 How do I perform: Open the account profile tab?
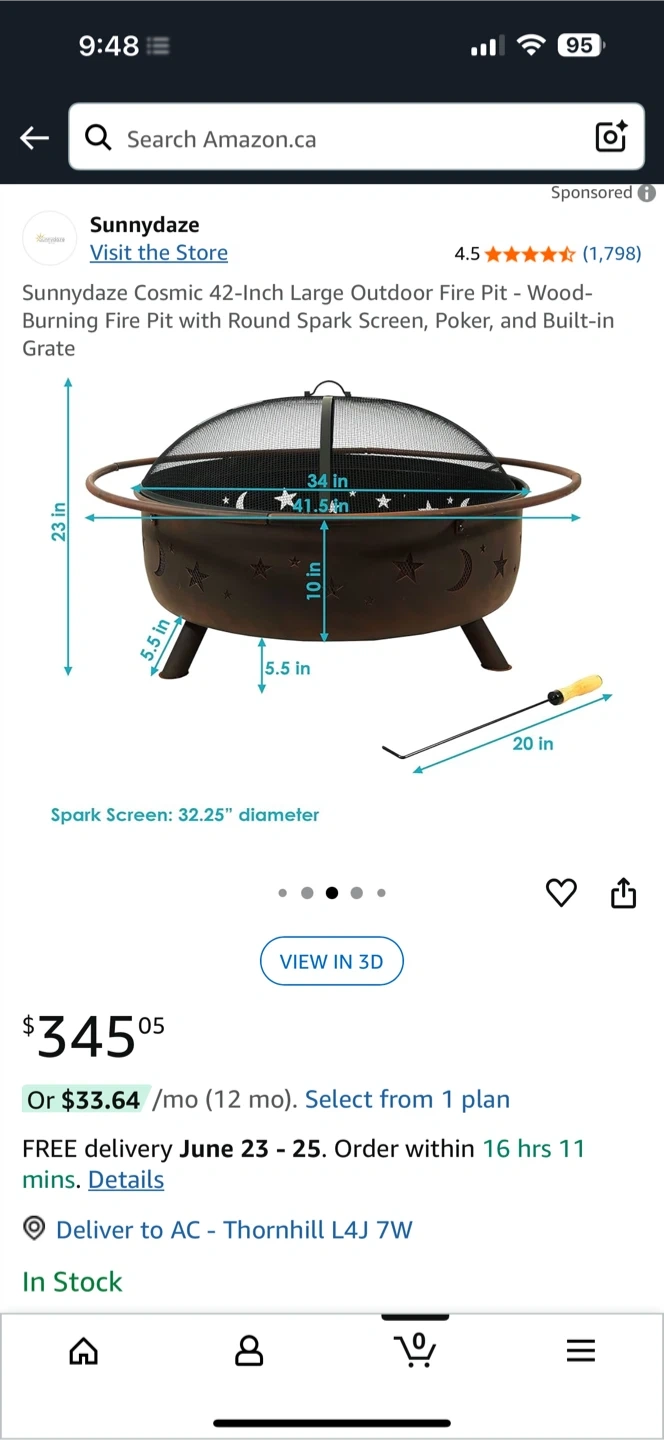[x=248, y=1351]
